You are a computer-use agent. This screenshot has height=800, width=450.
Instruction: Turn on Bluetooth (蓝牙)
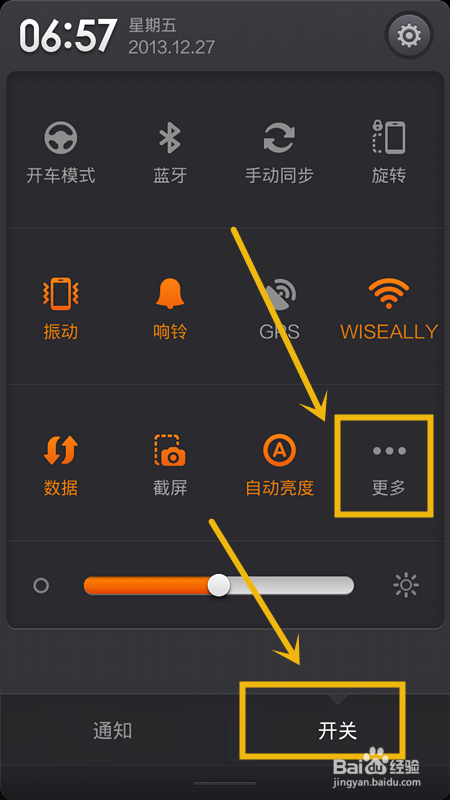170,152
